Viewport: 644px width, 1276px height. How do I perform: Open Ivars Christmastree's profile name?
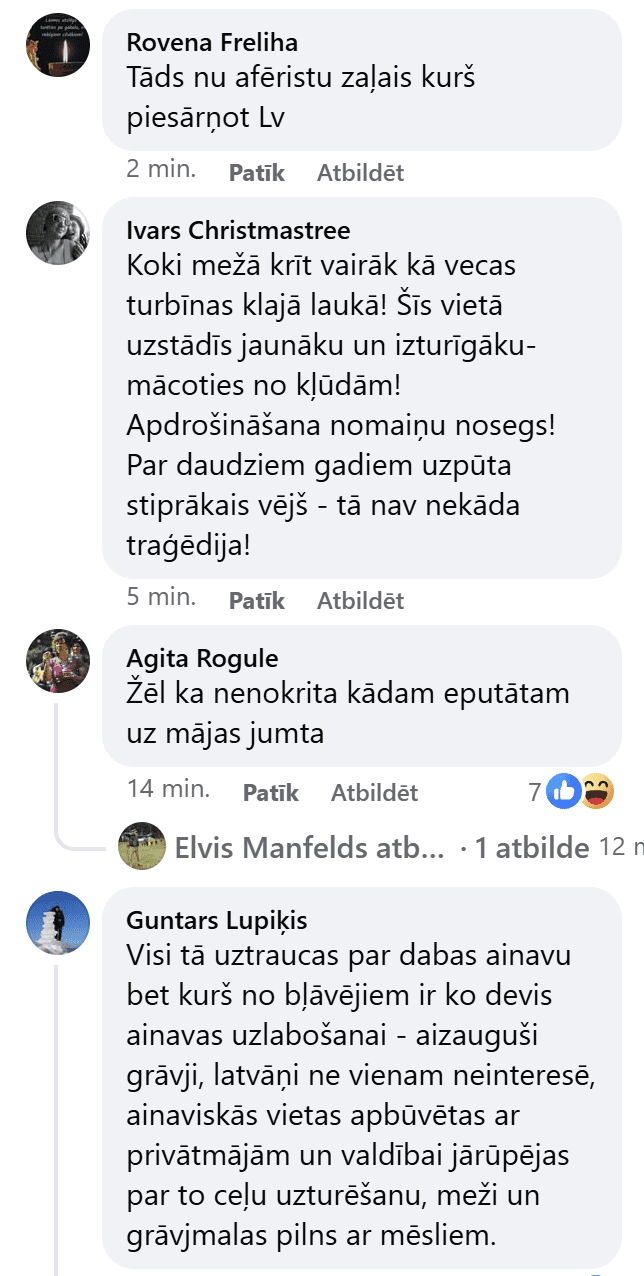[238, 231]
